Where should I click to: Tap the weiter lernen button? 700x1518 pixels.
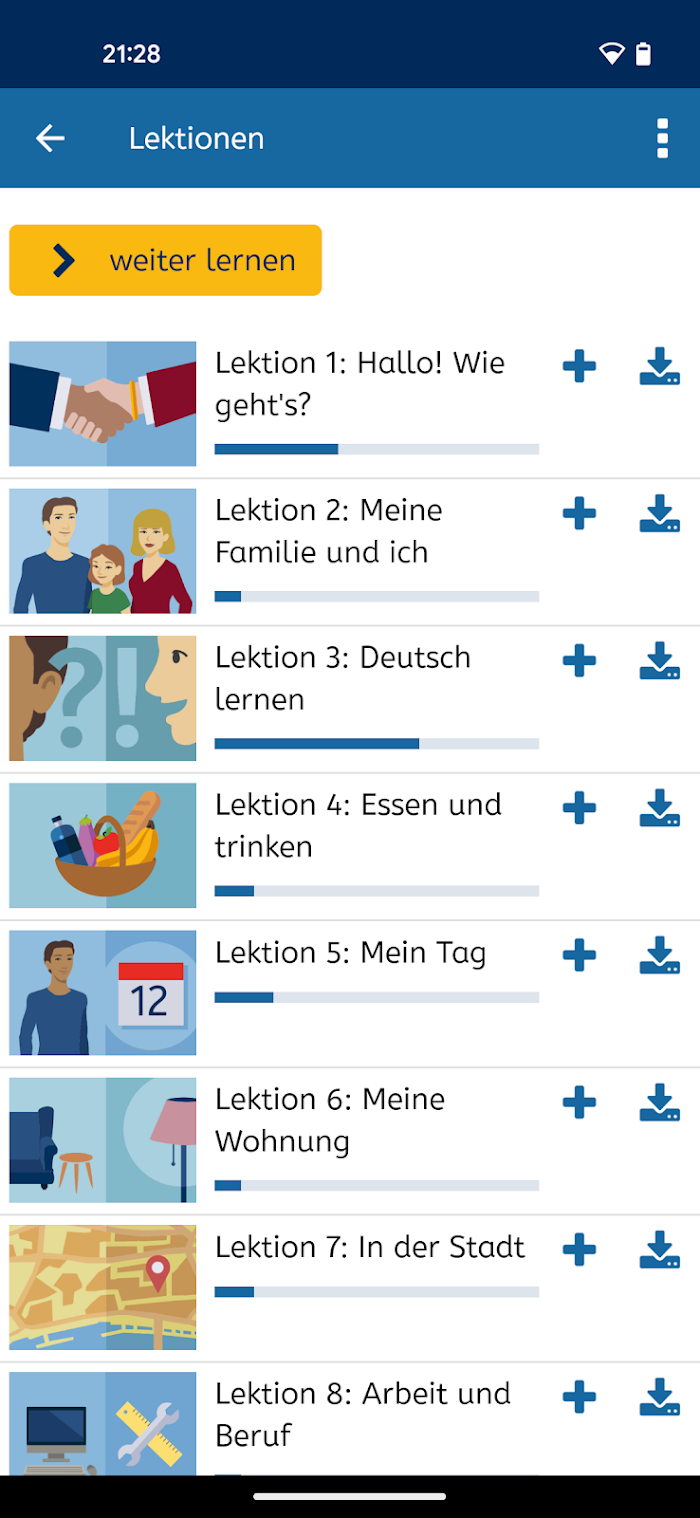coord(166,260)
